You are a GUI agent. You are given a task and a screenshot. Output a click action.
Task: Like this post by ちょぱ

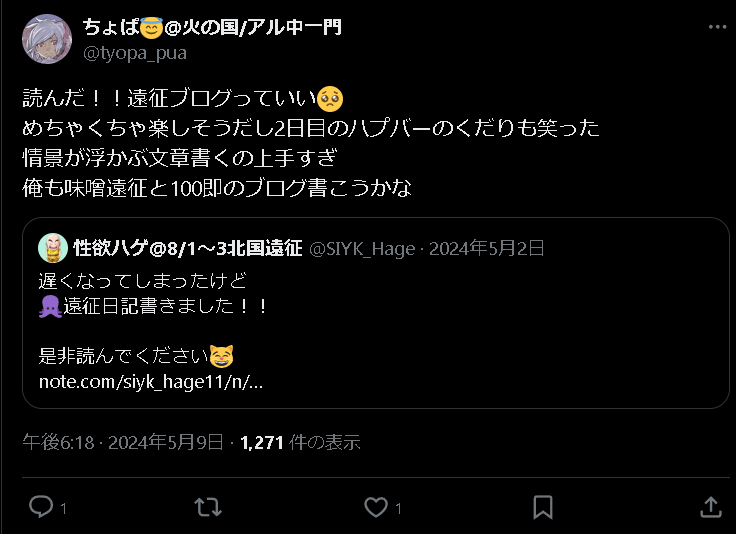click(376, 507)
